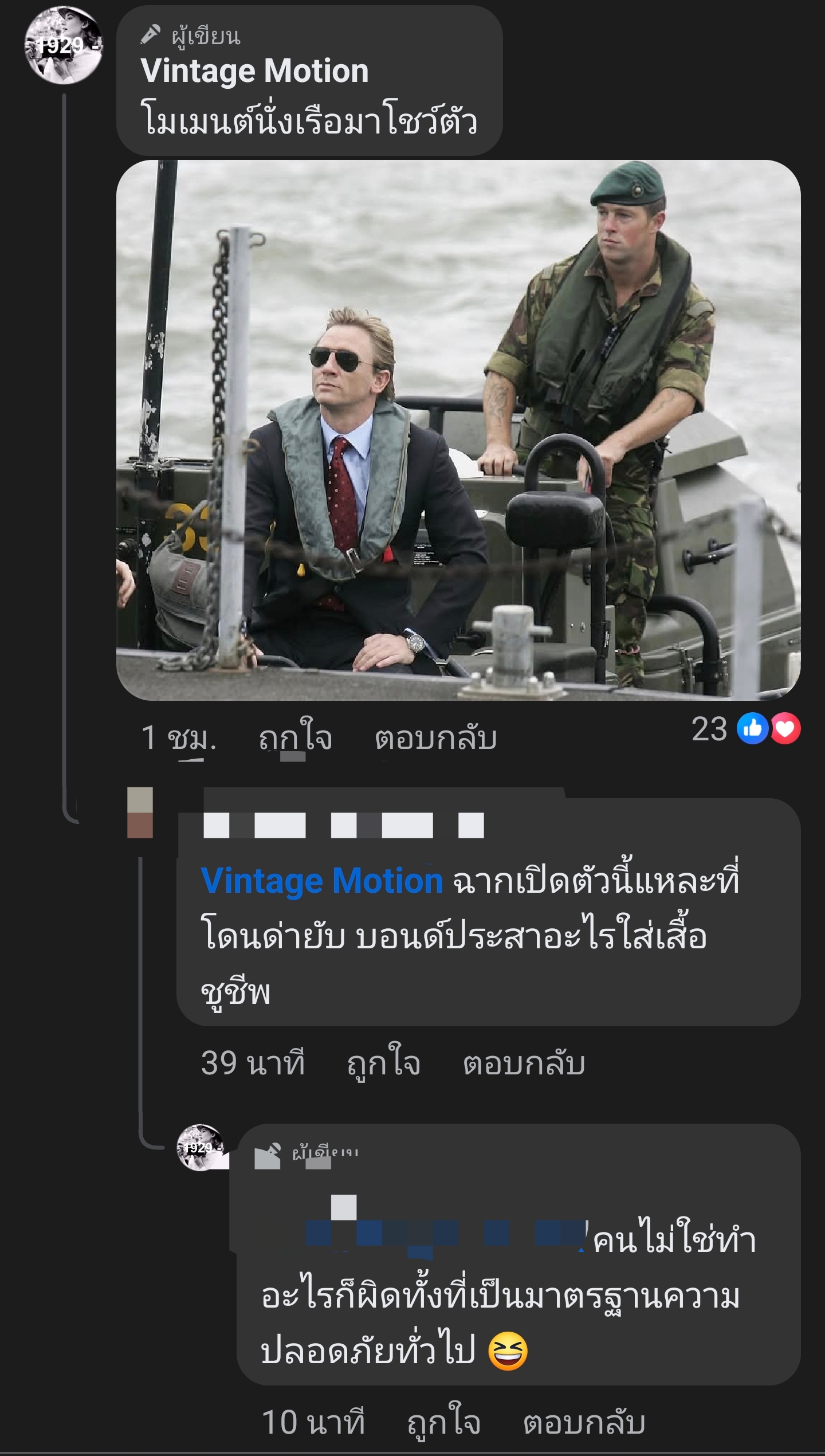Open Vintage Motion's profile picture on top comment

[x=63, y=46]
